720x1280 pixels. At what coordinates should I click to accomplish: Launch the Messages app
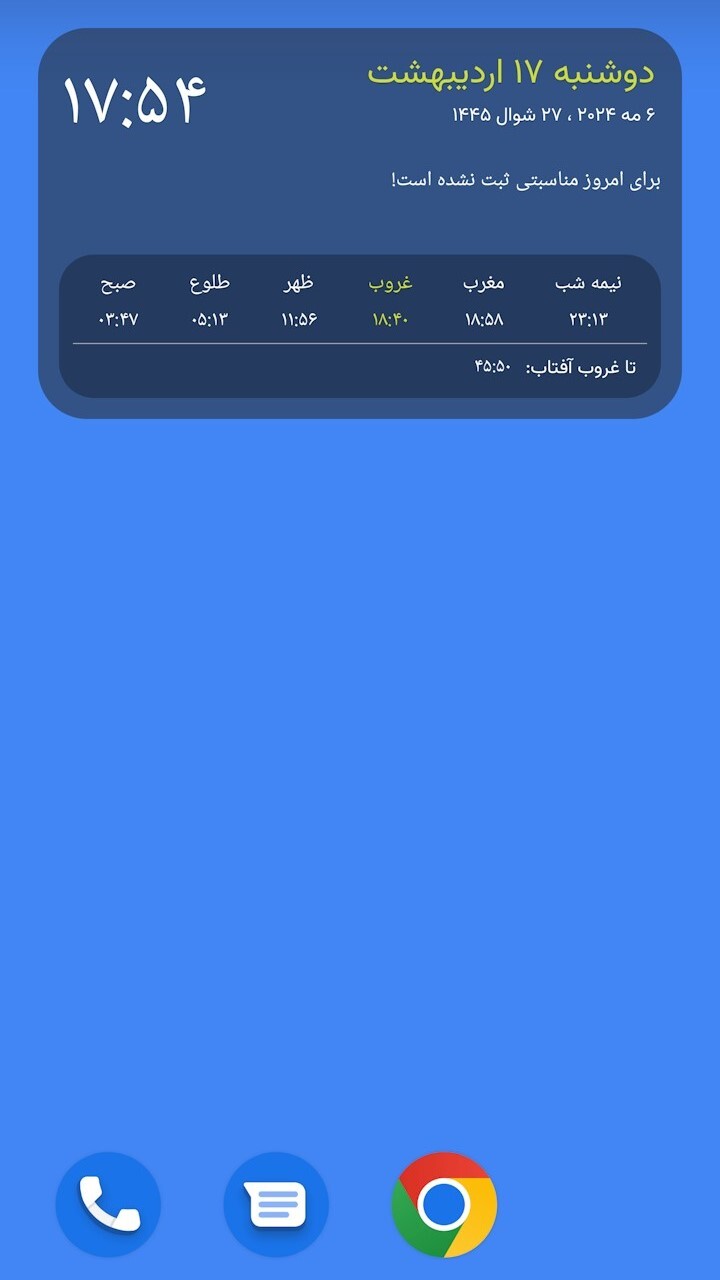pyautogui.click(x=276, y=1204)
